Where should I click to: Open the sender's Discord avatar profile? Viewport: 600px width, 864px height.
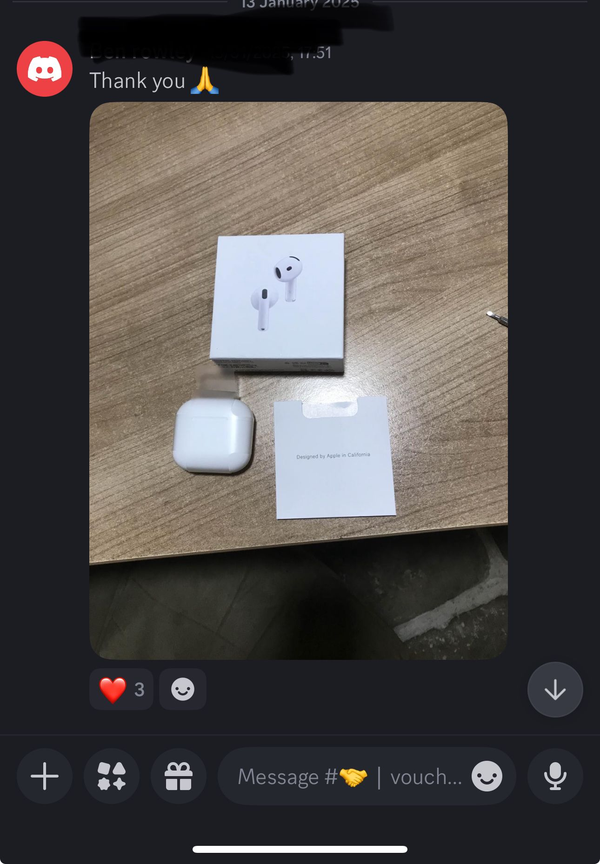coord(45,69)
